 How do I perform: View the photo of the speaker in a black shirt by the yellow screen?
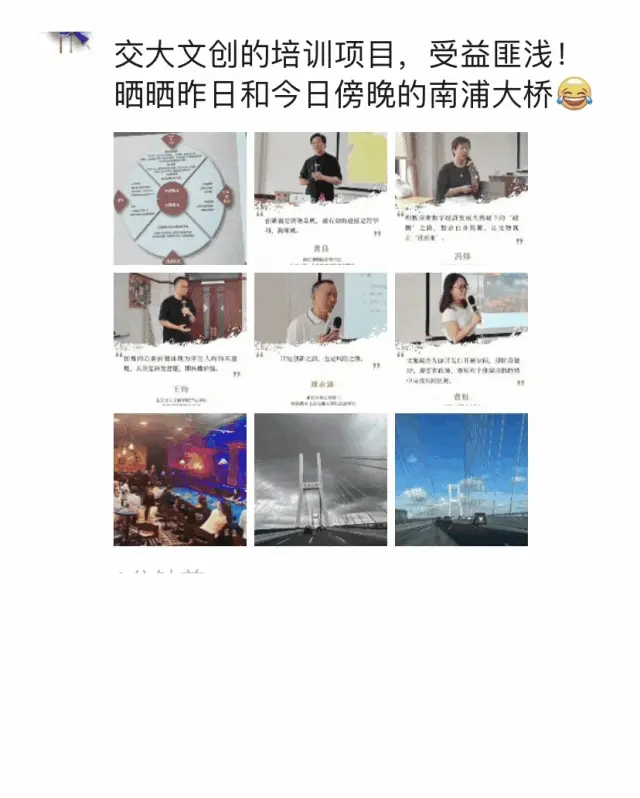click(320, 198)
